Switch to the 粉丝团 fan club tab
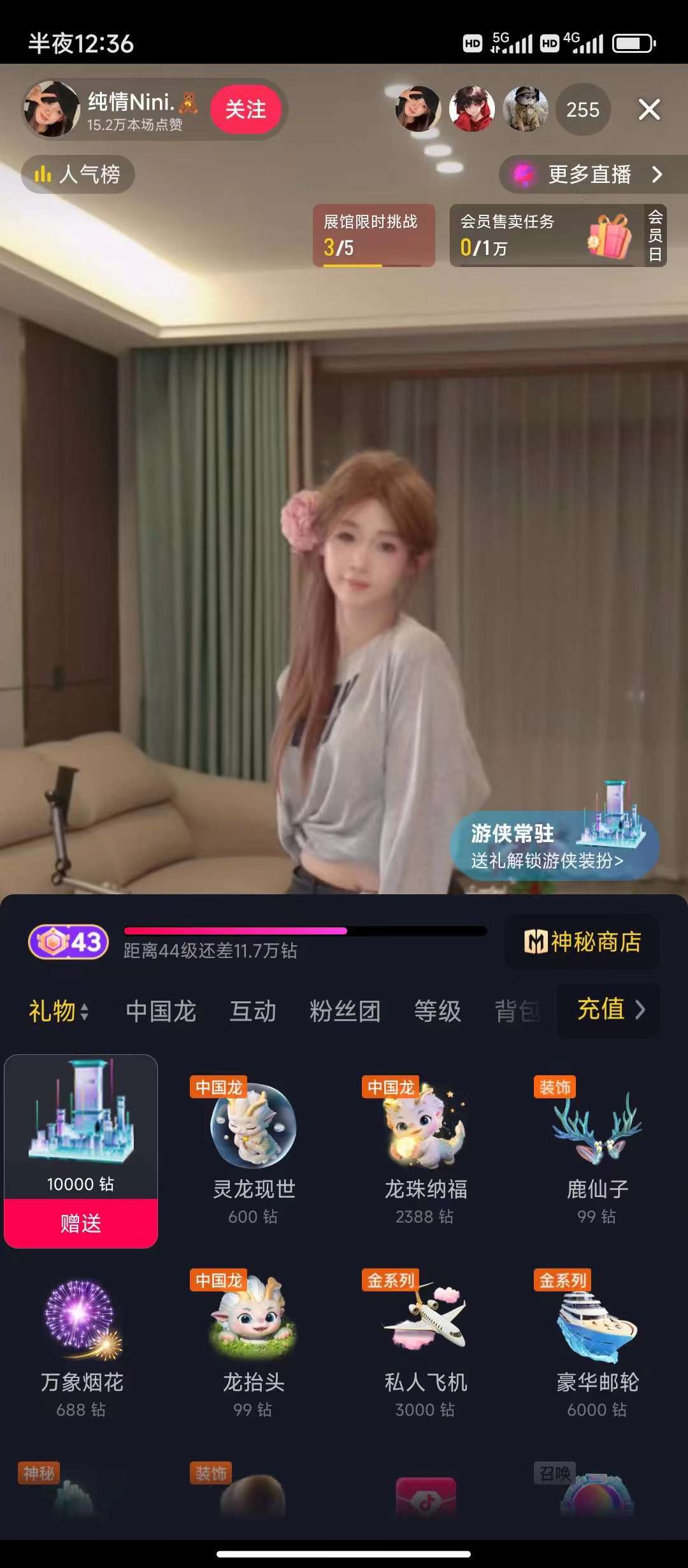688x1568 pixels. coord(345,1011)
